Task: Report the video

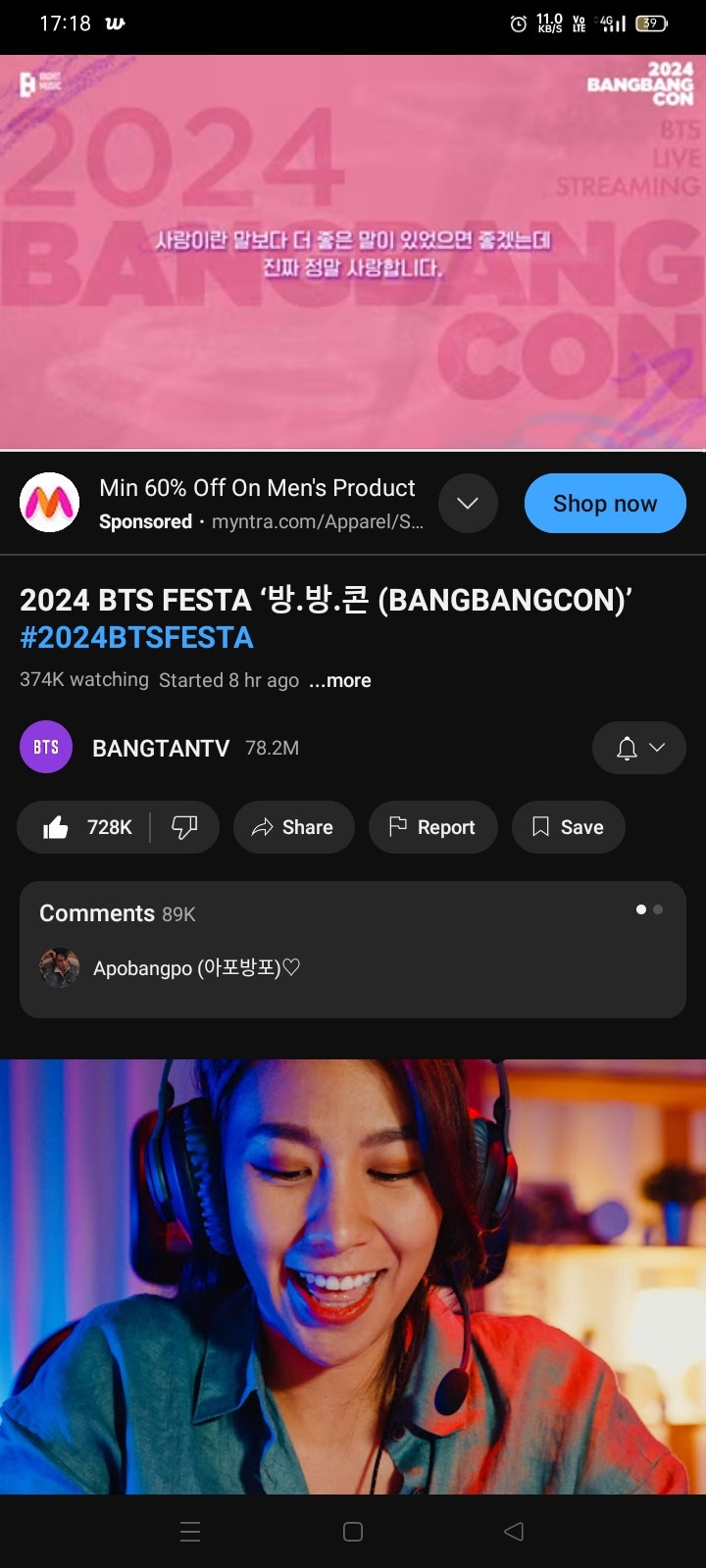Action: coord(432,827)
